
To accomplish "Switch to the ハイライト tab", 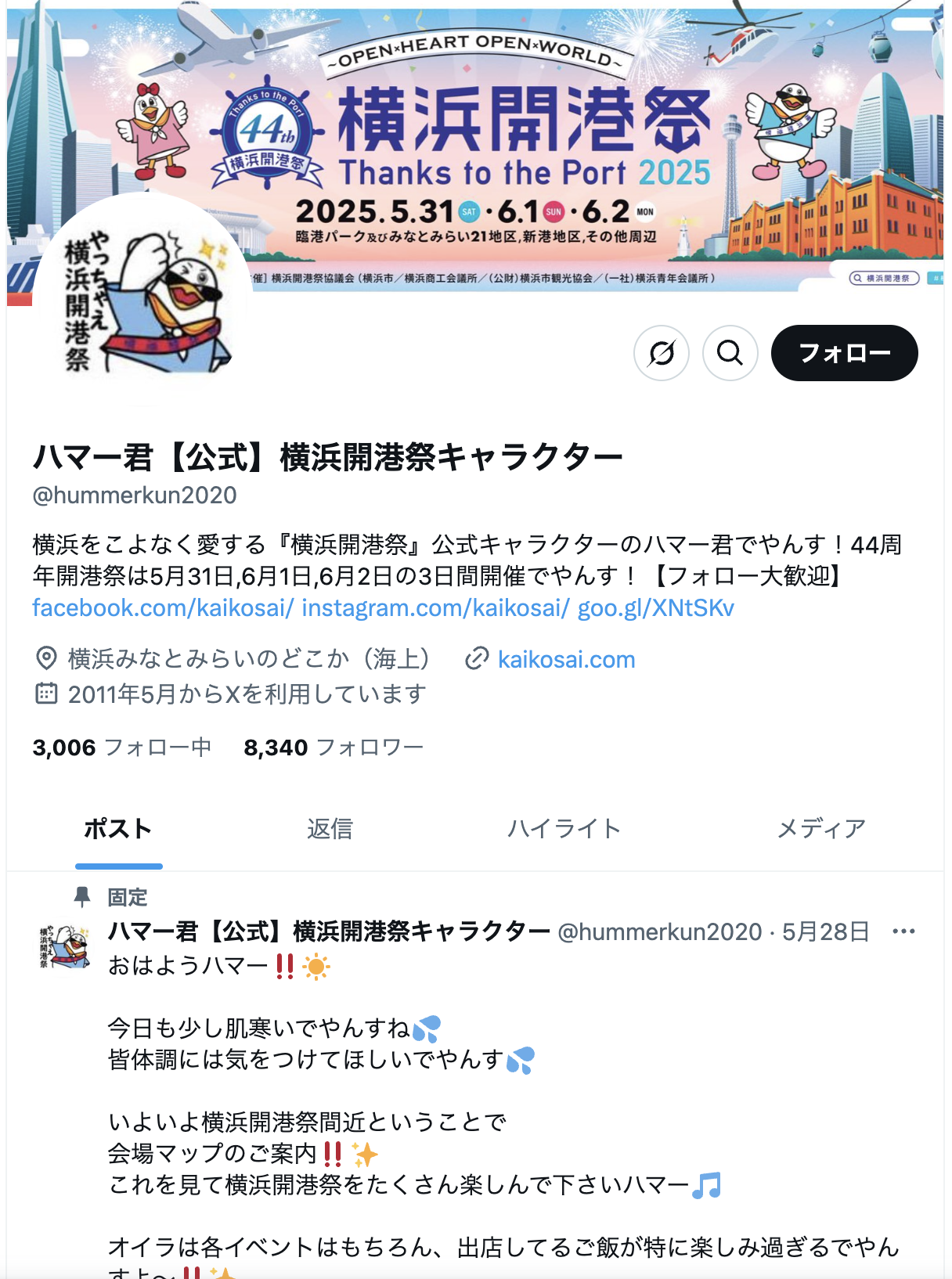I will tap(564, 828).
